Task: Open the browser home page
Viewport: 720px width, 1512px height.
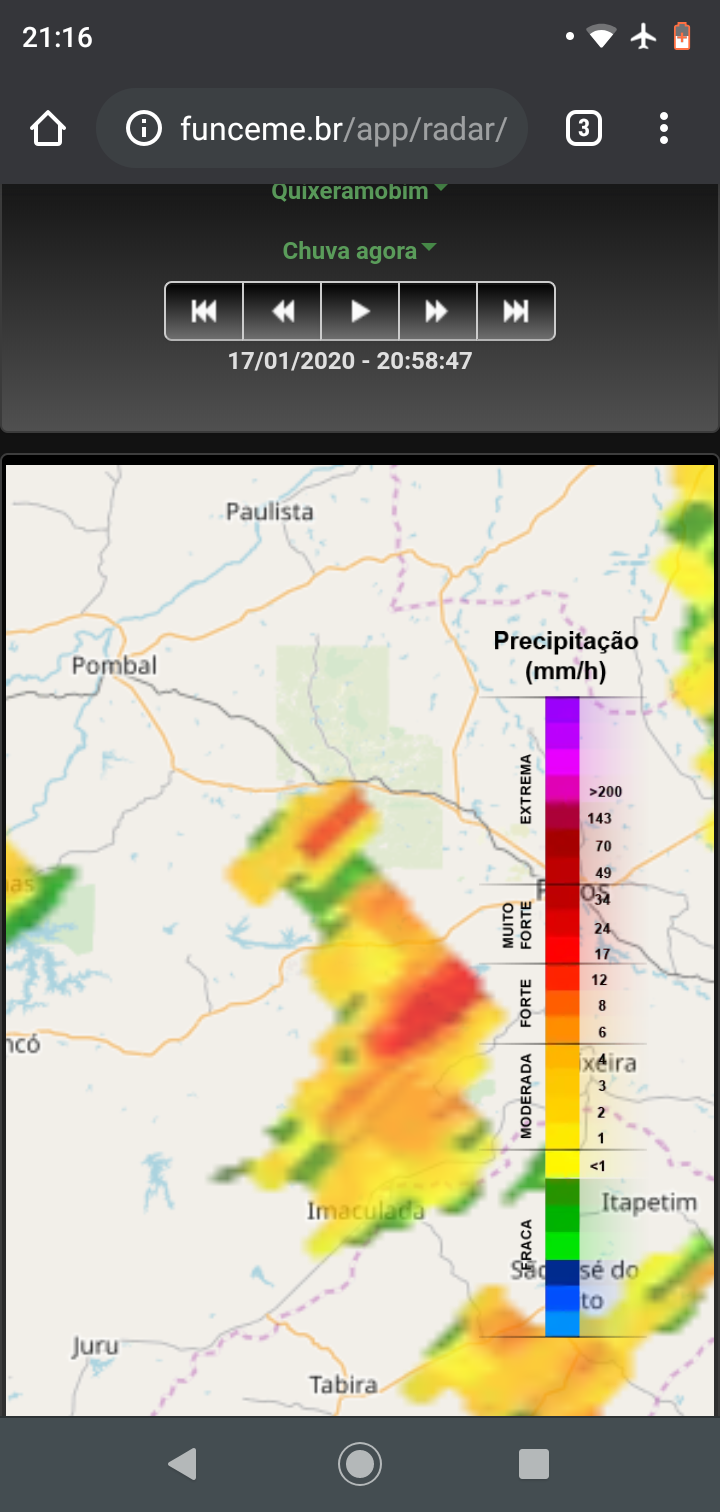Action: pos(48,128)
